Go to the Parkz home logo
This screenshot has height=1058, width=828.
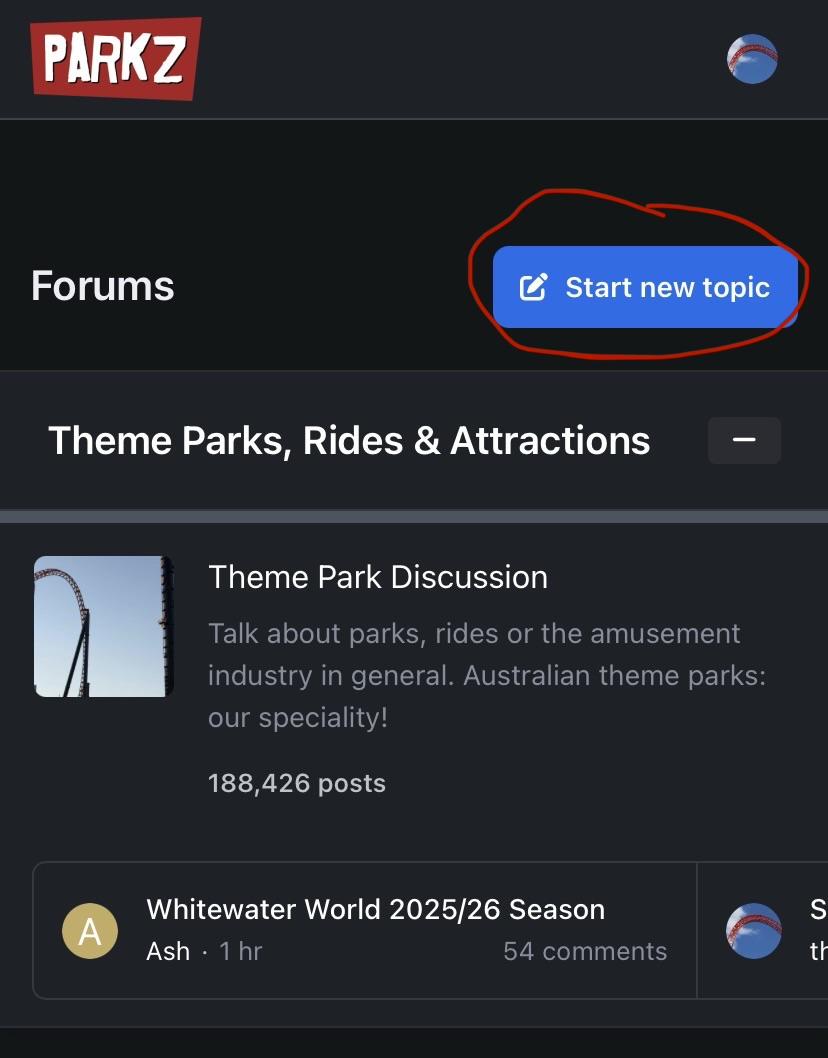pos(115,60)
